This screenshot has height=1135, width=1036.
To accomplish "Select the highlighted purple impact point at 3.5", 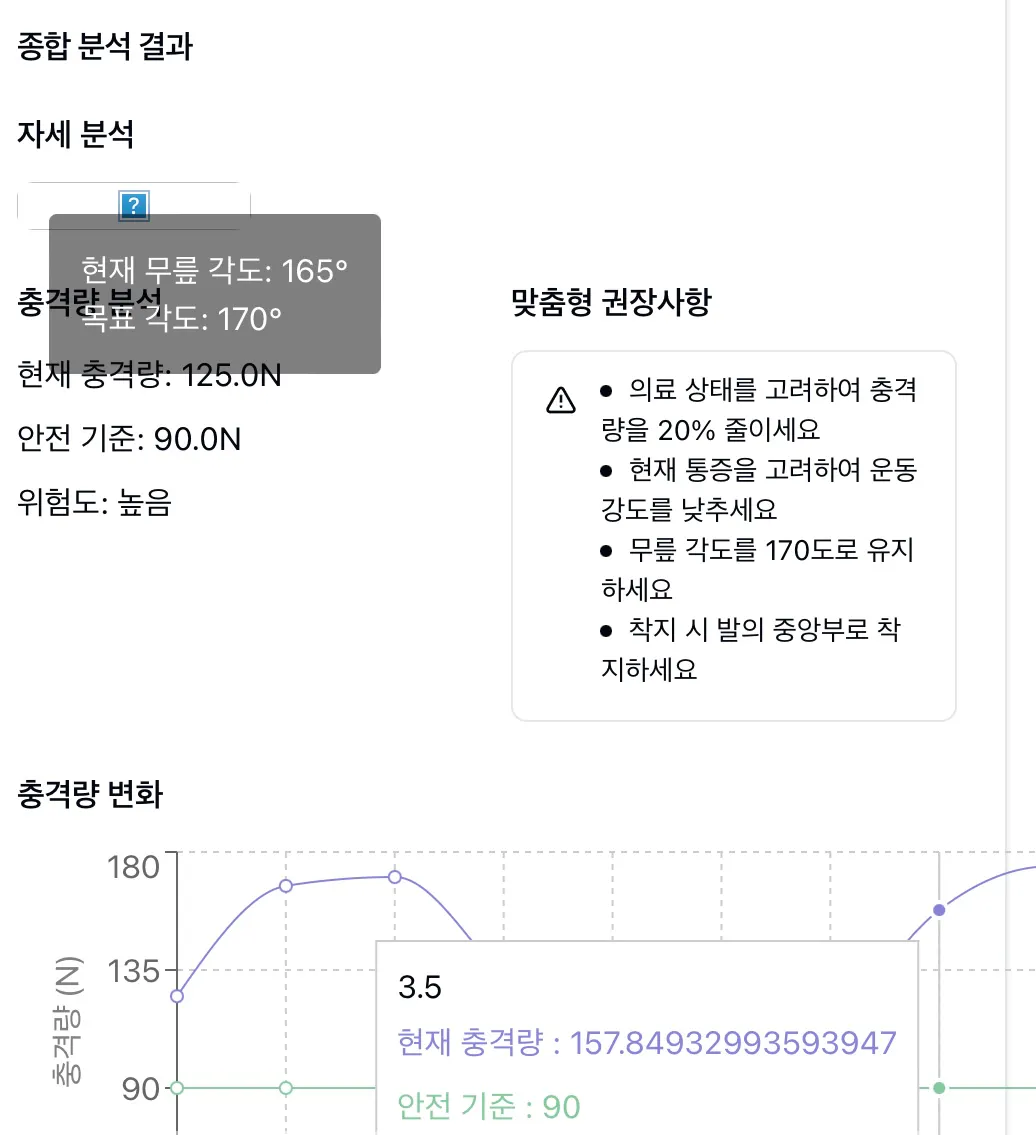I will click(x=939, y=910).
